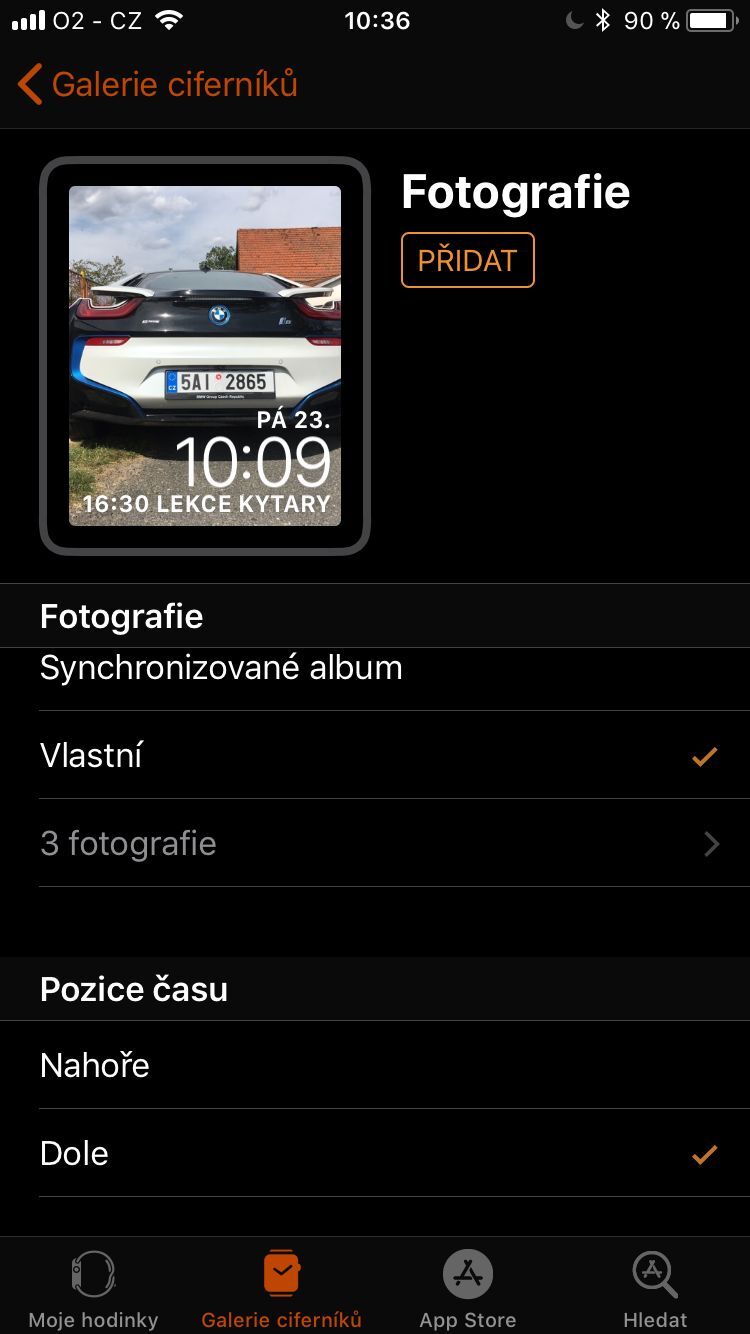The image size is (750, 1334).
Task: Switch to the Hledat tab
Action: [654, 1290]
